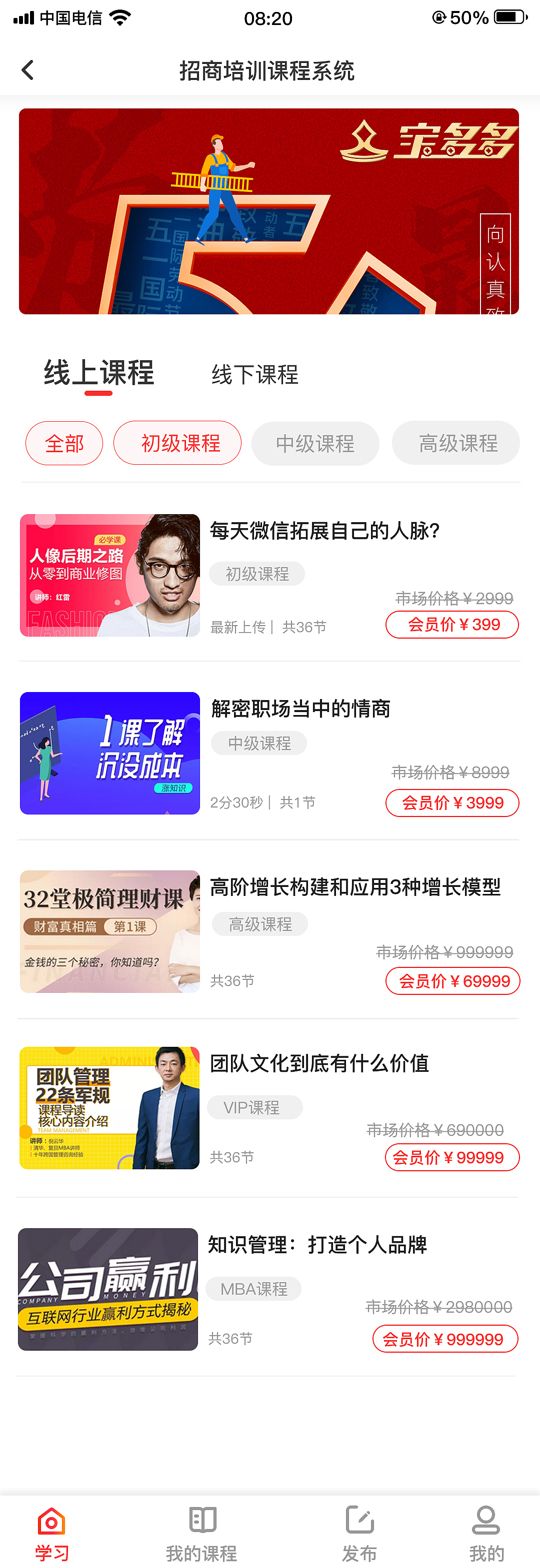This screenshot has height=1568, width=540.
Task: Stay on the 线上课程 tab
Action: click(x=98, y=373)
